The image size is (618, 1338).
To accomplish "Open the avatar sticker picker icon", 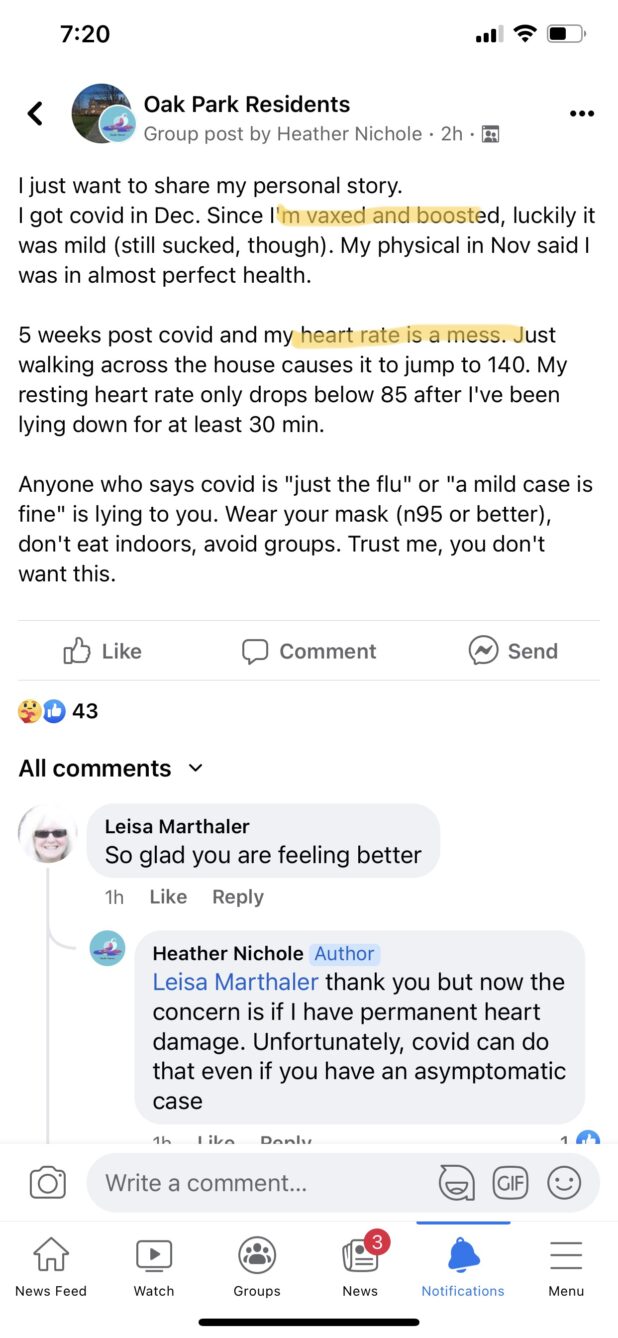I will (x=457, y=1183).
